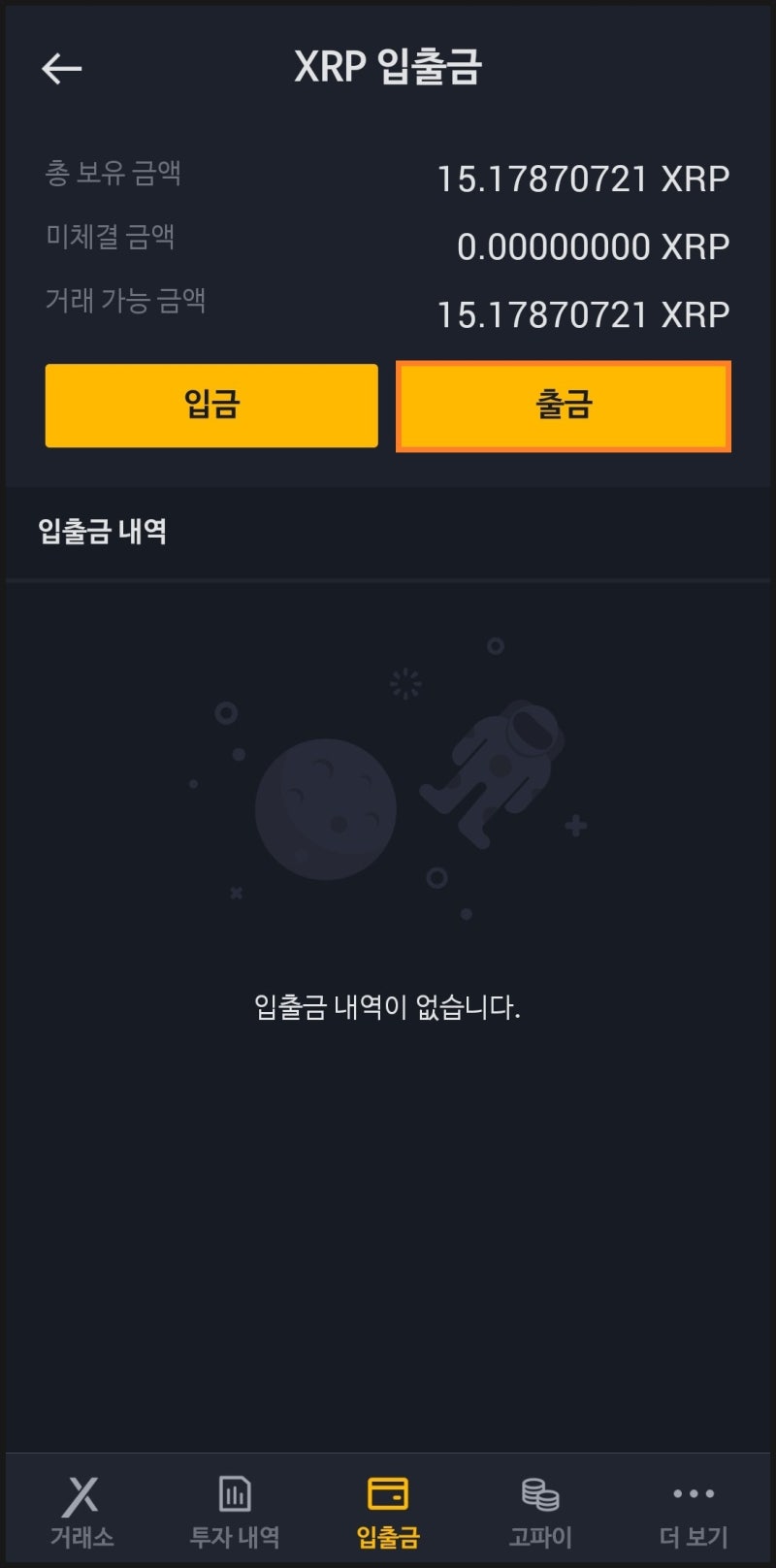Tap the XRP 입출금 screen title
776x1568 pixels.
pos(388,66)
